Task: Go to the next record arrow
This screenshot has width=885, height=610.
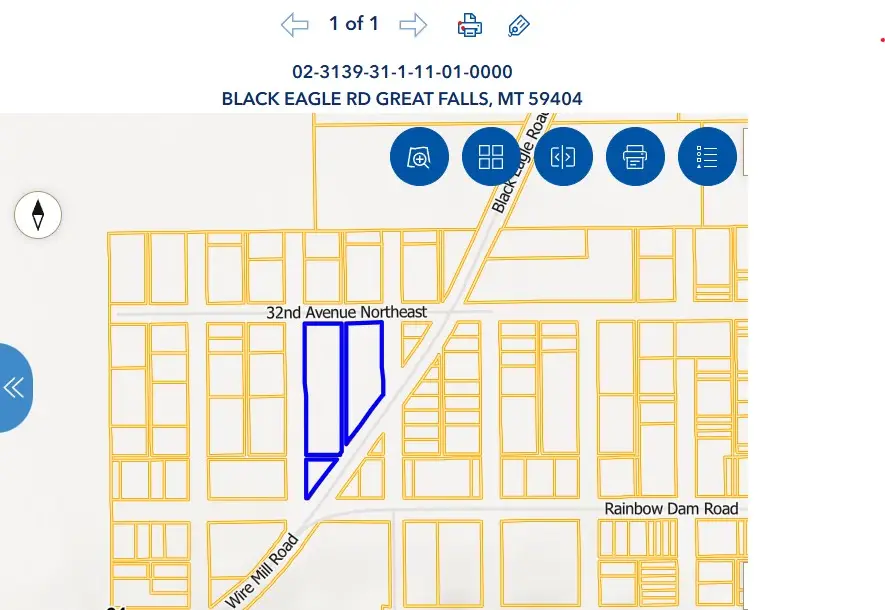Action: [413, 25]
